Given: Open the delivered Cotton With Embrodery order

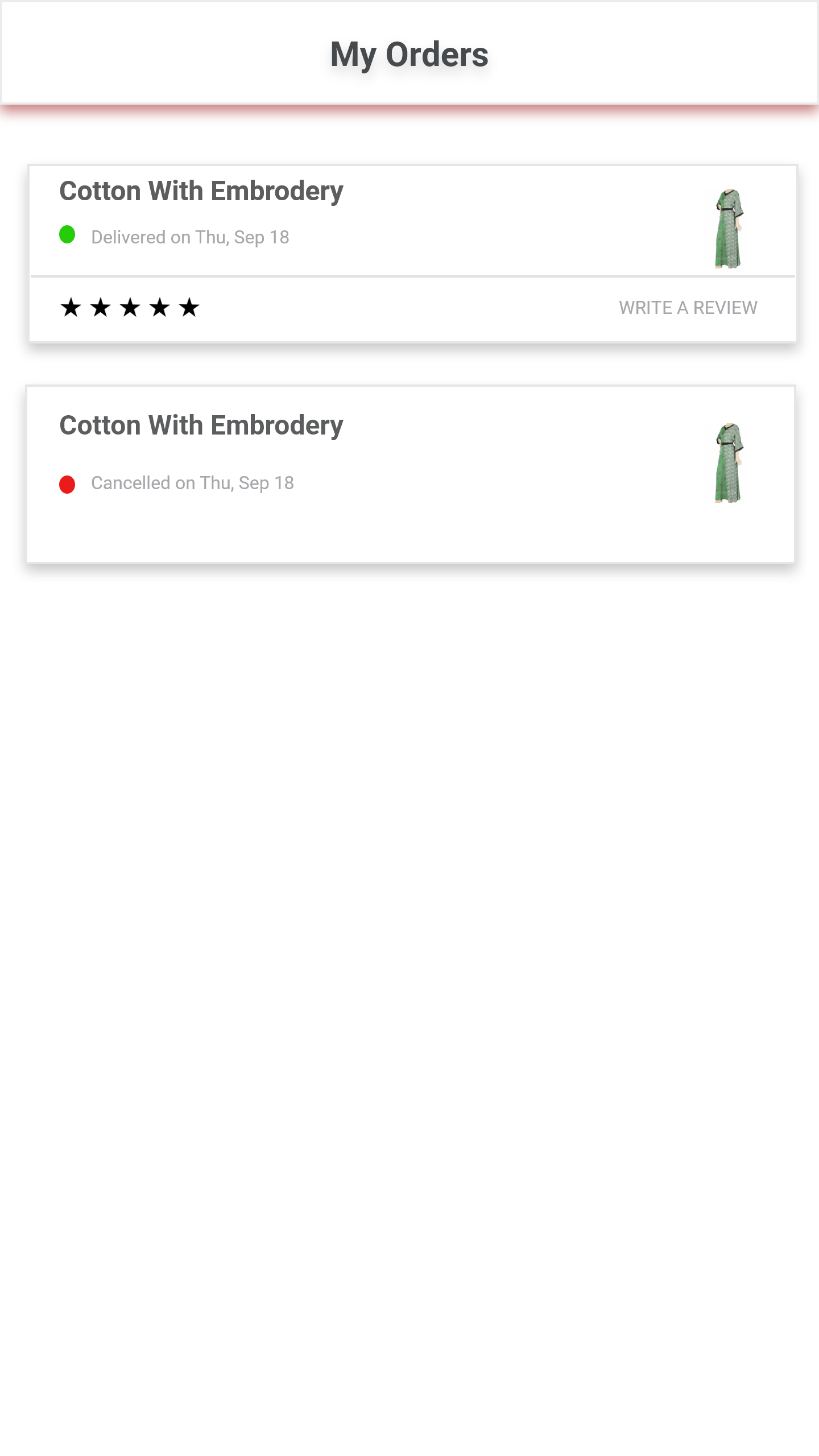Looking at the screenshot, I should pos(201,191).
